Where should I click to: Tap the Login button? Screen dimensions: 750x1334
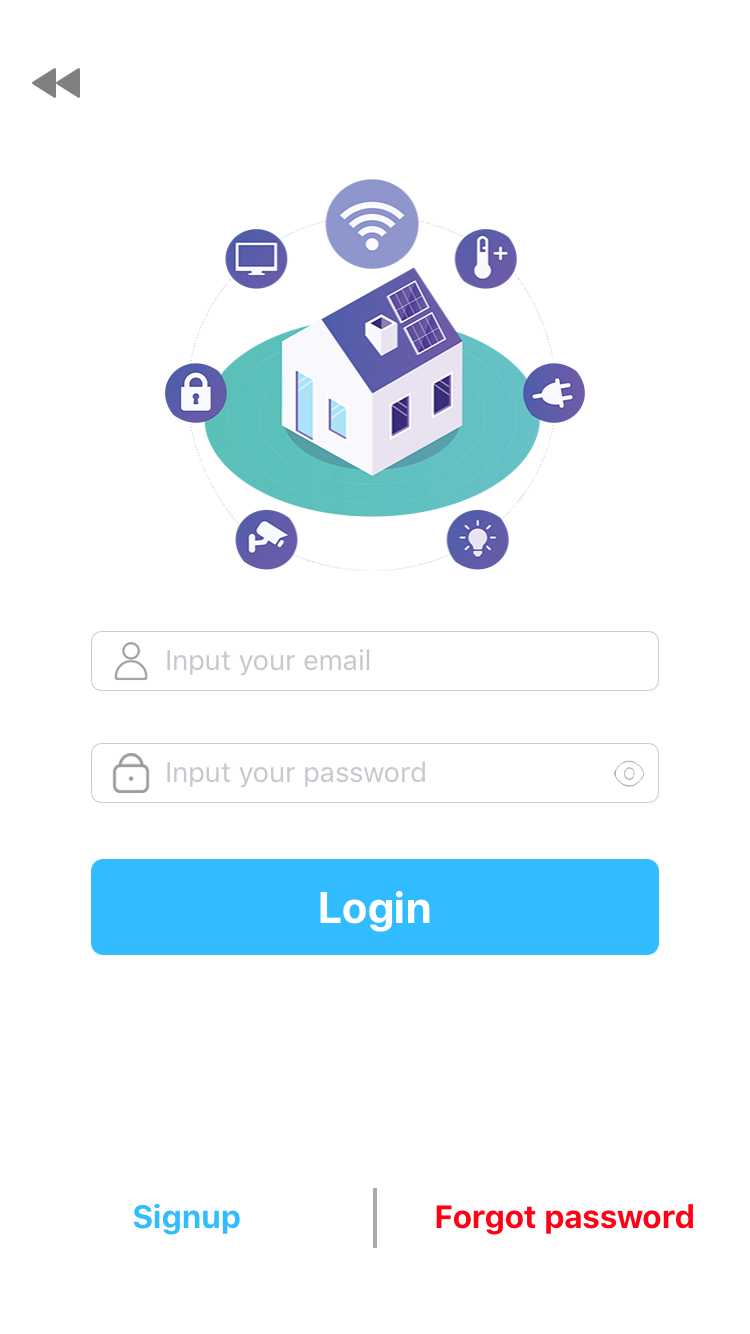[375, 907]
